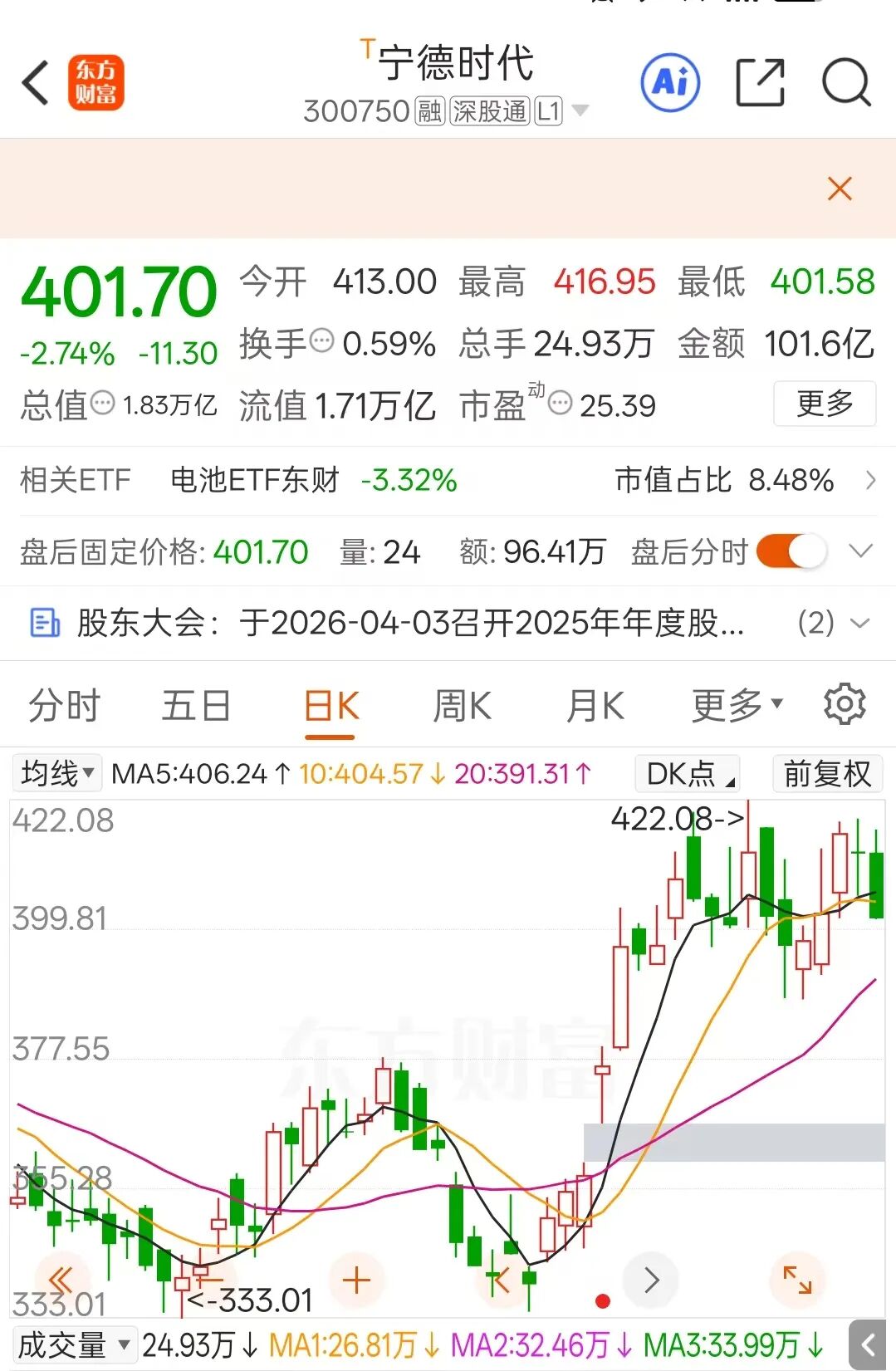This screenshot has width=896, height=1371.
Task: Open the search magnifier
Action: (845, 83)
